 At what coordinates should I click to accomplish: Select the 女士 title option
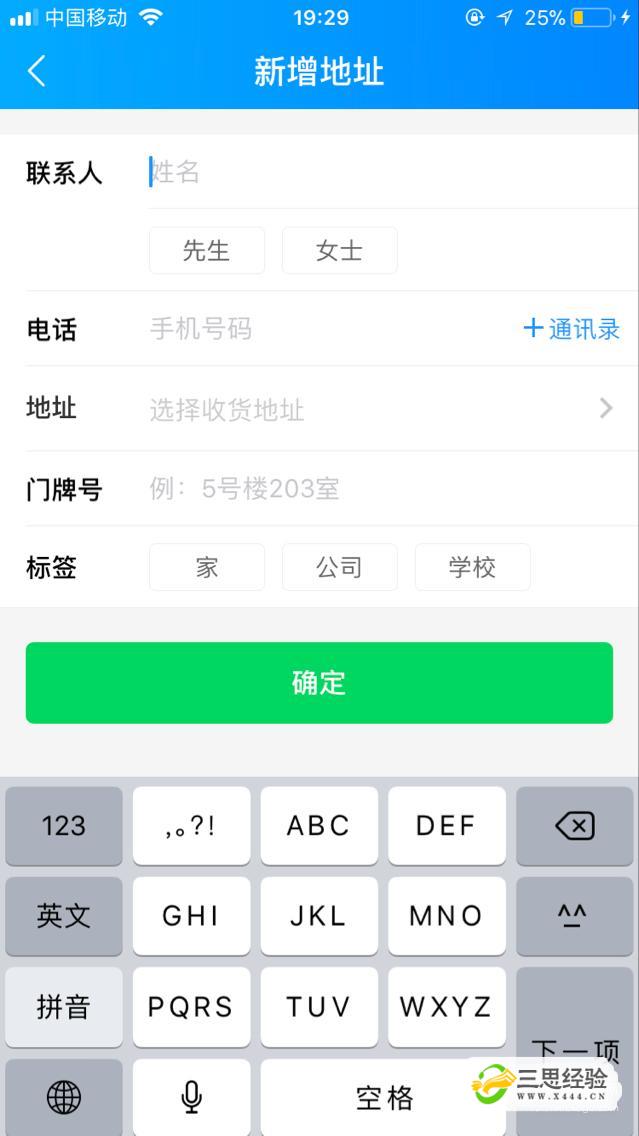pos(339,250)
